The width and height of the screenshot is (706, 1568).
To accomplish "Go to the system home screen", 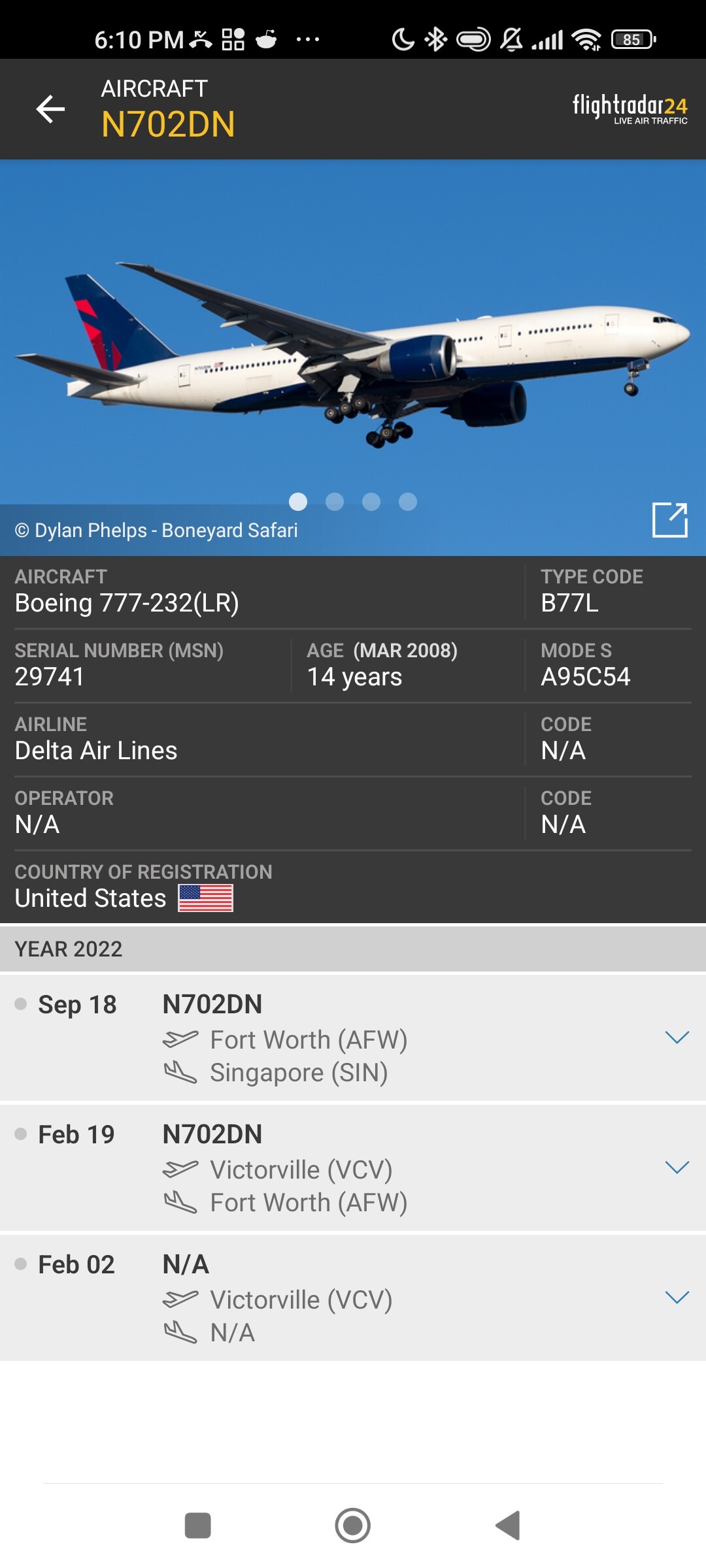I will click(x=353, y=1526).
